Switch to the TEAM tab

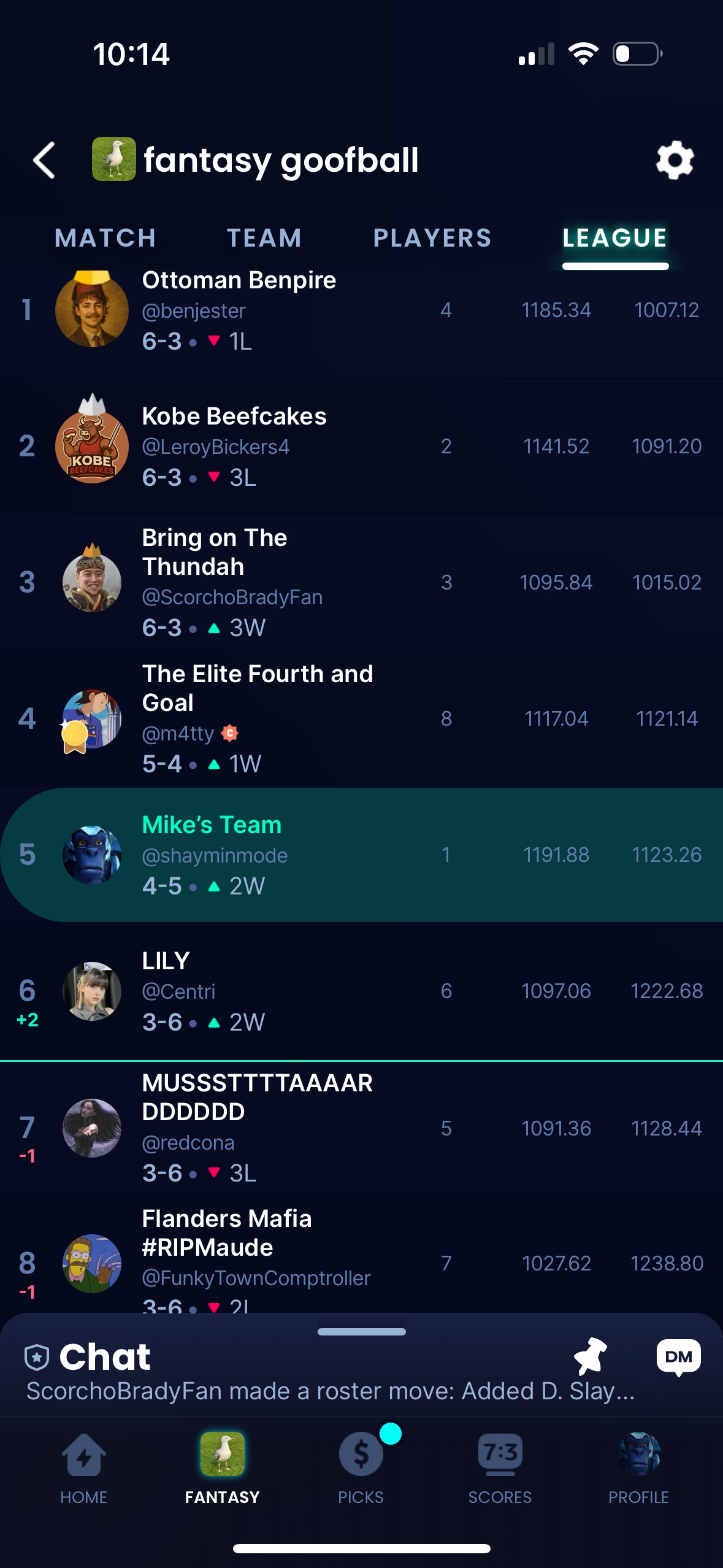coord(264,238)
